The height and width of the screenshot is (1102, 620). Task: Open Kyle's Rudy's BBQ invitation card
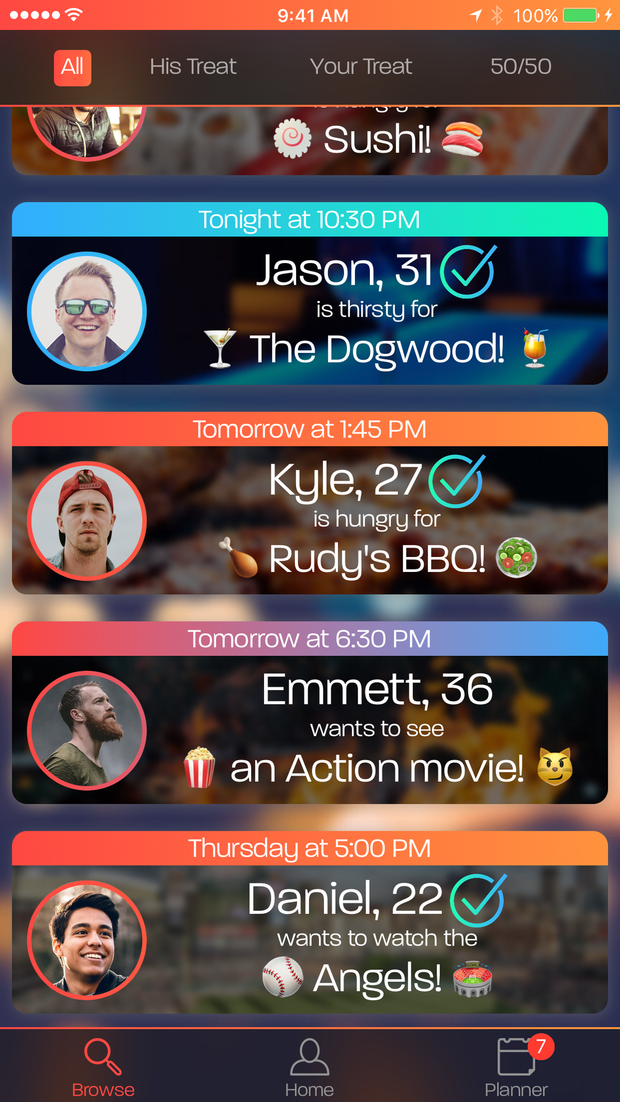380,520
